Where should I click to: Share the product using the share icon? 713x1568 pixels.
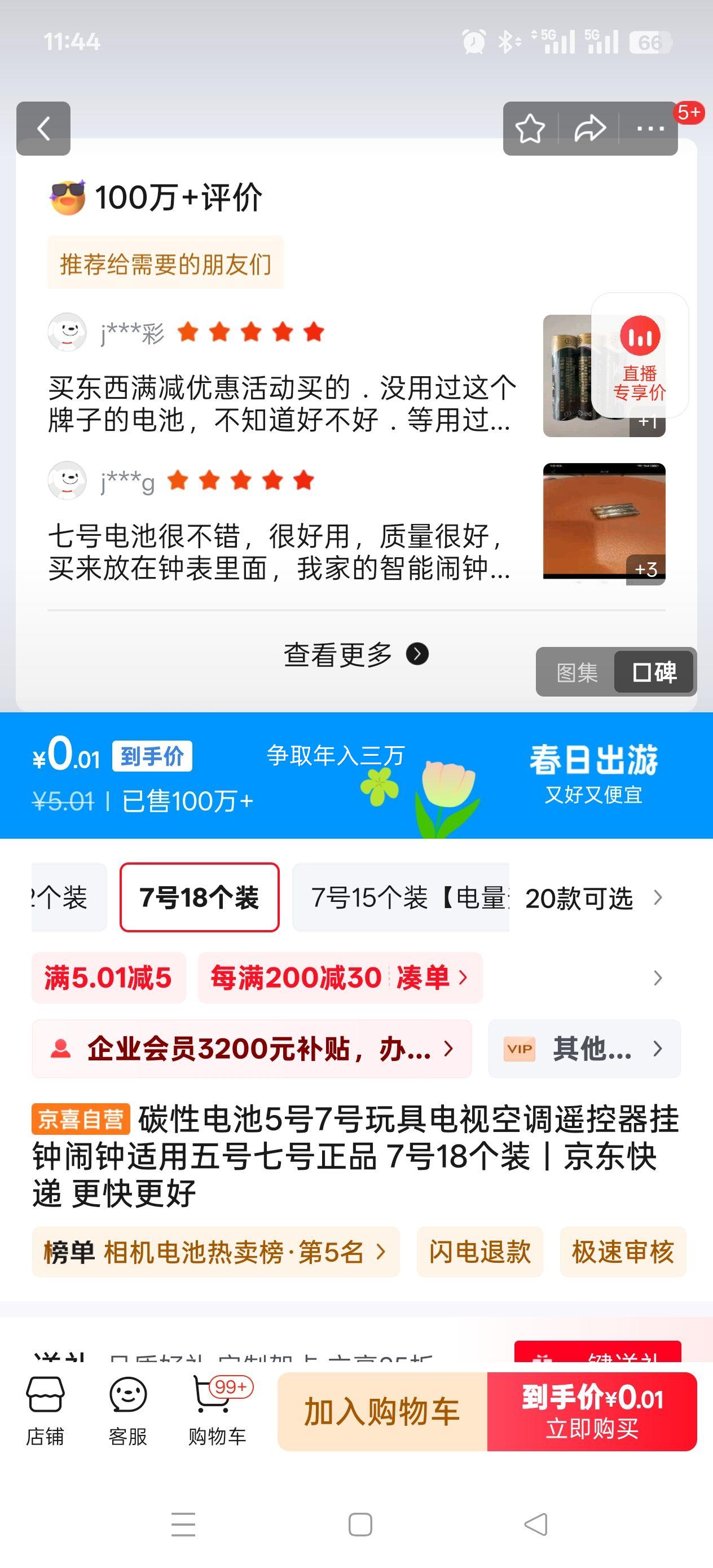point(588,129)
